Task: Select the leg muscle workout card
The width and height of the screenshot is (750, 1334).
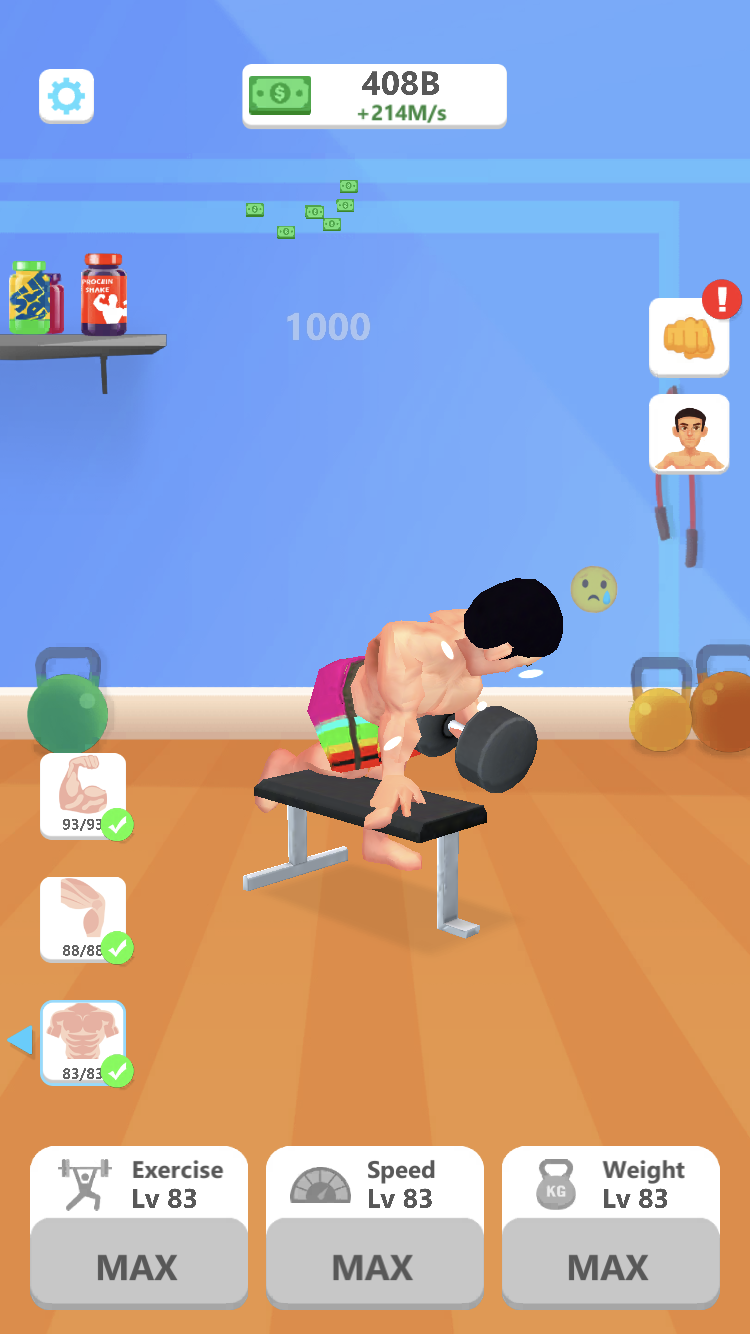Action: click(83, 918)
